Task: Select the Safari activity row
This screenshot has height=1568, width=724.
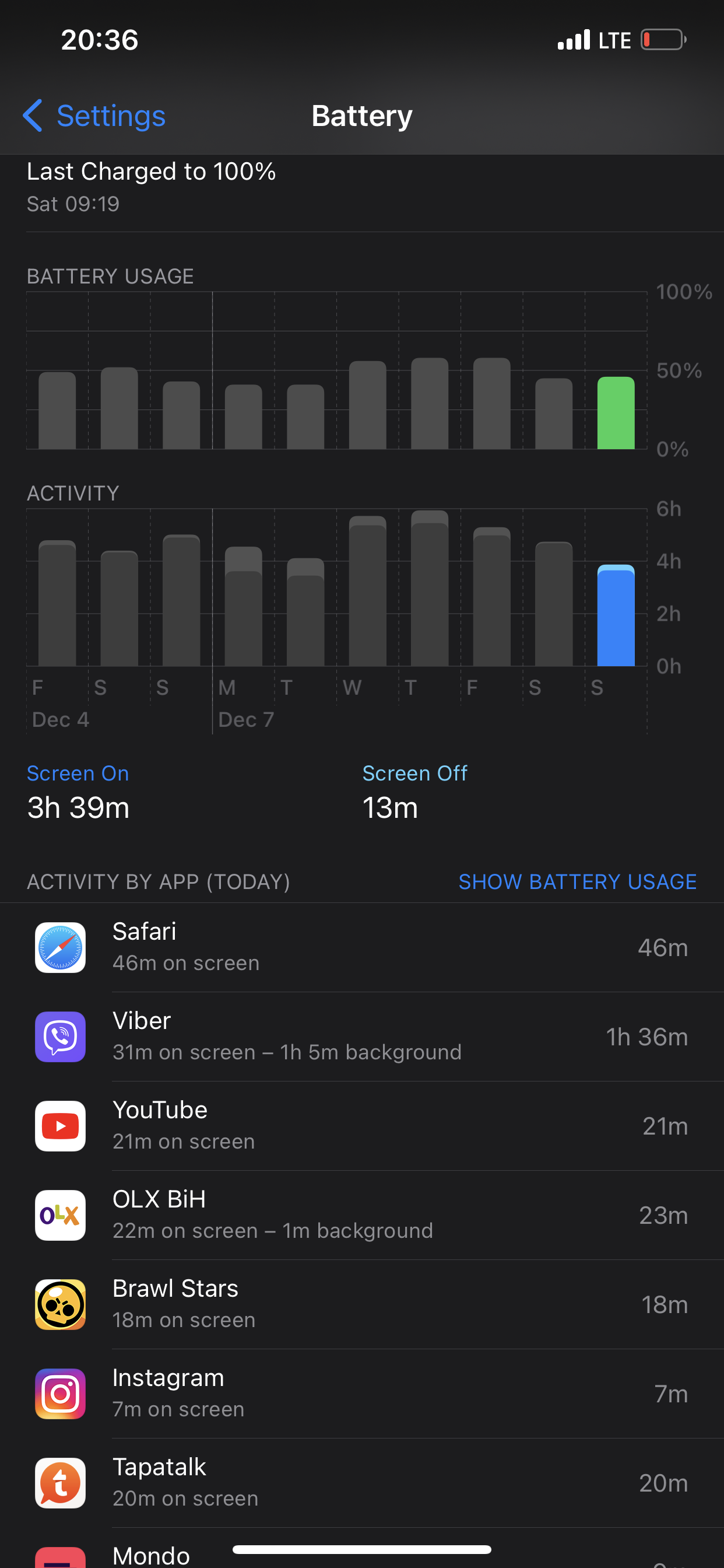Action: 361,947
